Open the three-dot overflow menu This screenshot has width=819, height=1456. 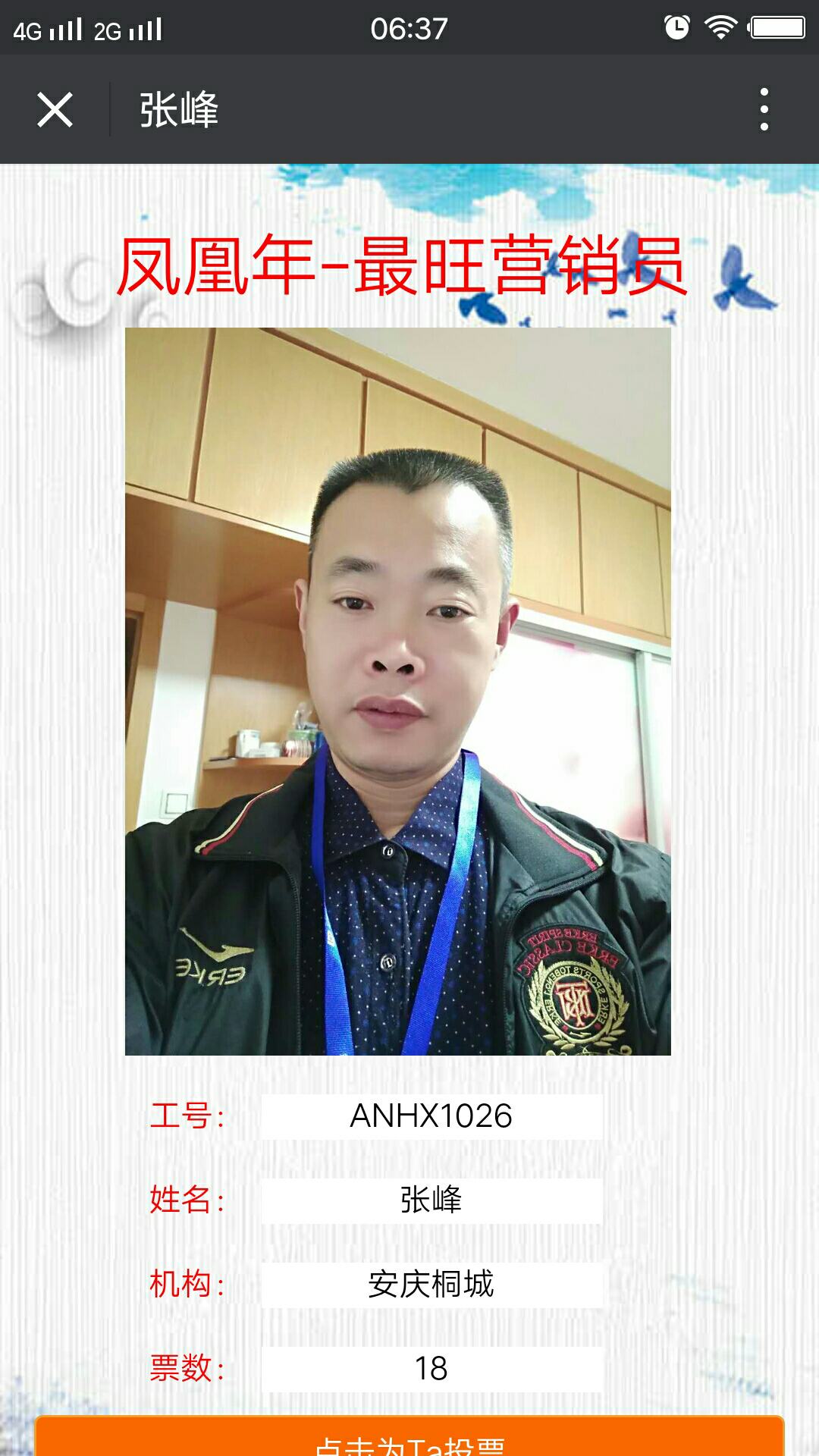(764, 110)
